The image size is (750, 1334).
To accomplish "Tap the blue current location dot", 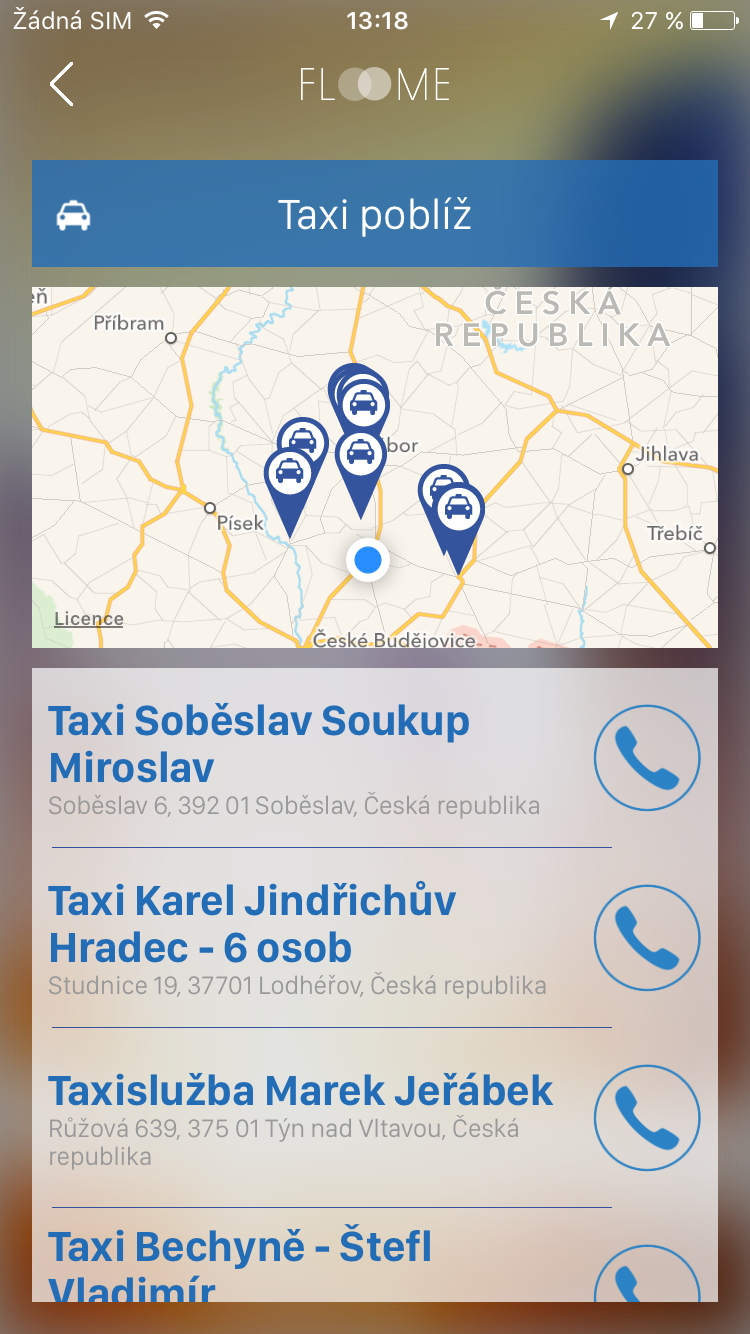I will point(368,560).
